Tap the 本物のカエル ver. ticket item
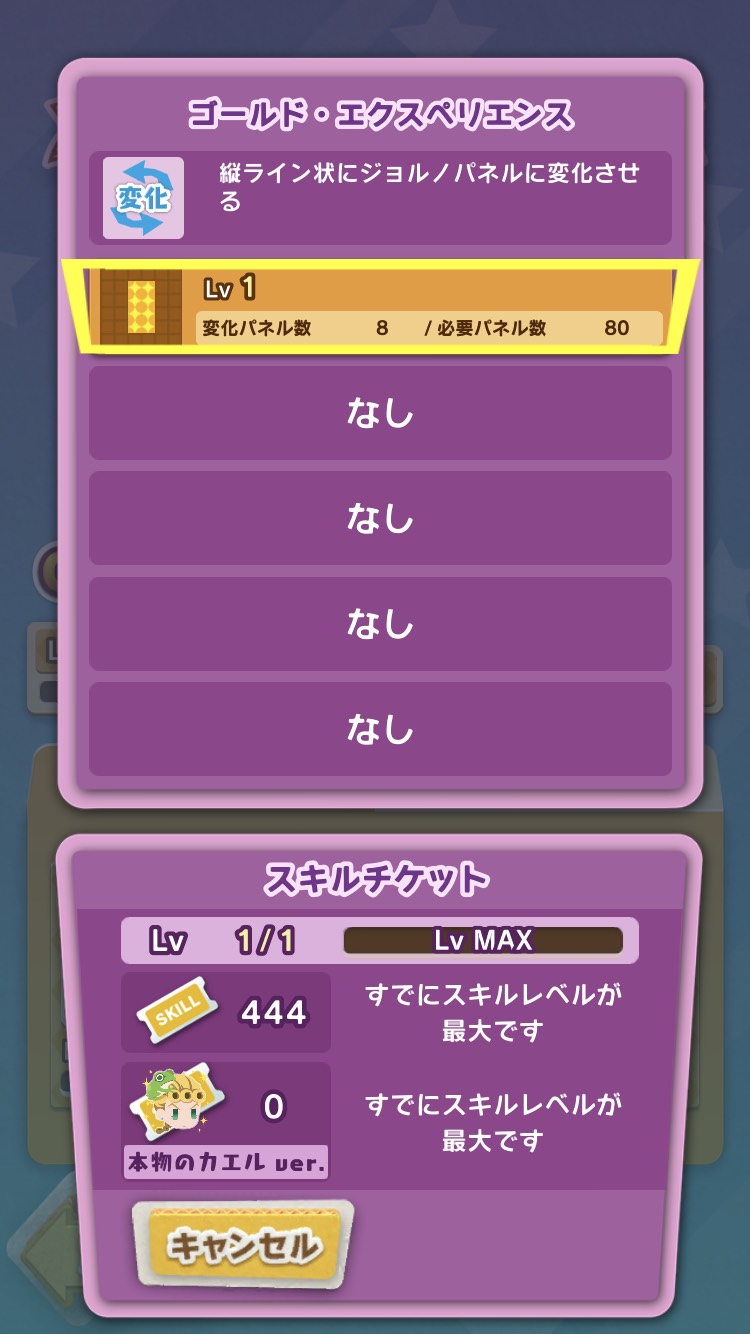Screen dimensions: 750x1334 (x=226, y=1120)
